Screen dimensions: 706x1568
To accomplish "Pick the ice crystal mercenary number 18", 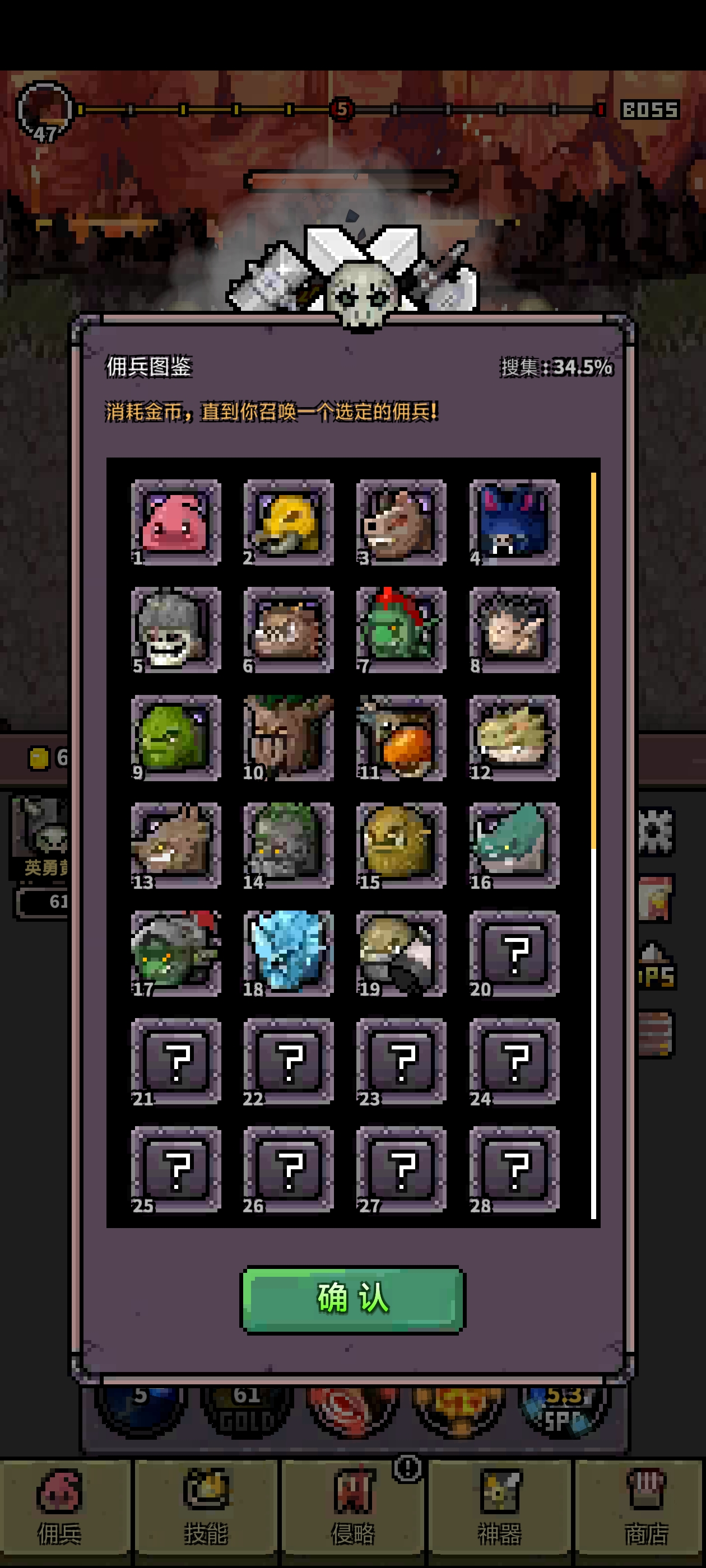I will click(x=288, y=953).
